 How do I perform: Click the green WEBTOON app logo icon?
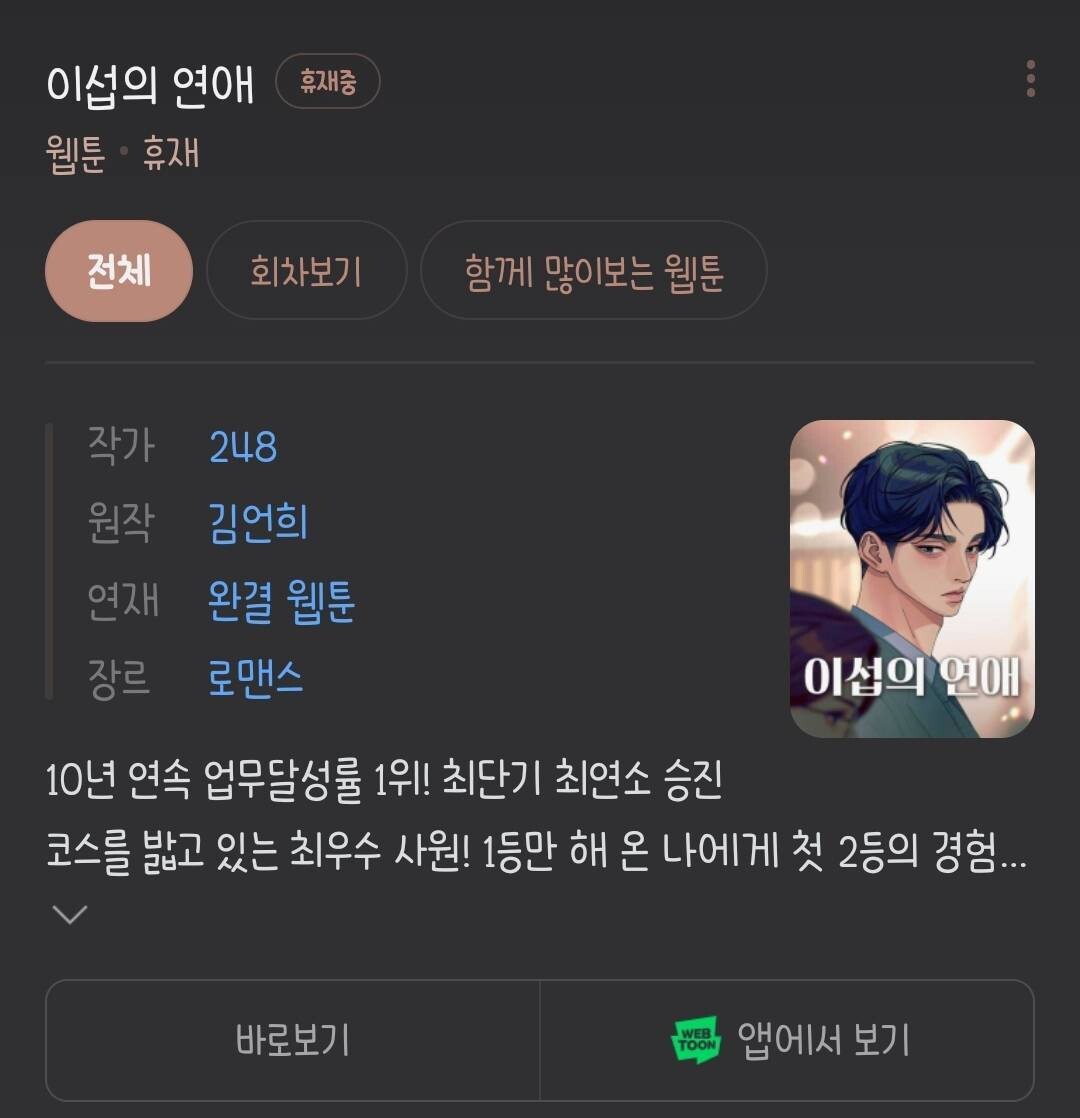point(698,1040)
